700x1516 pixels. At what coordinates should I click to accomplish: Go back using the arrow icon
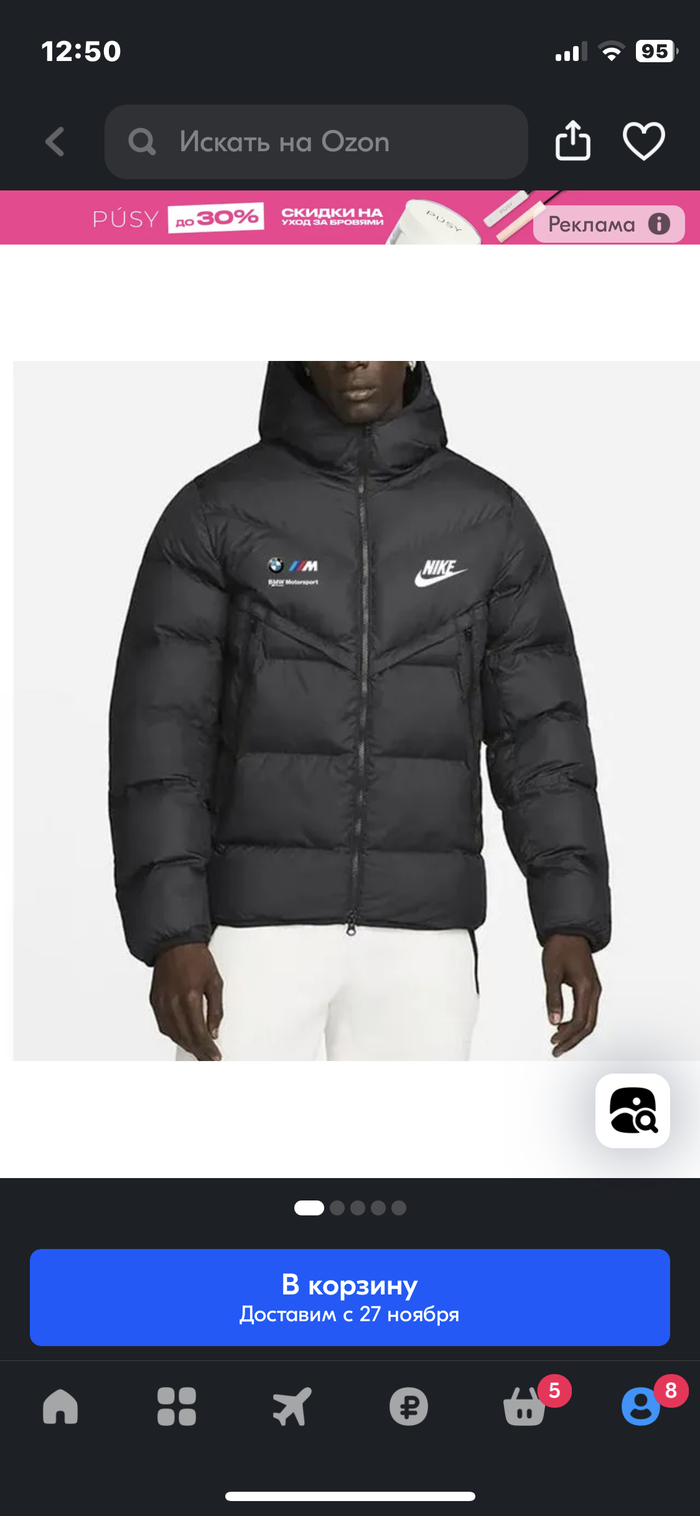pyautogui.click(x=55, y=142)
